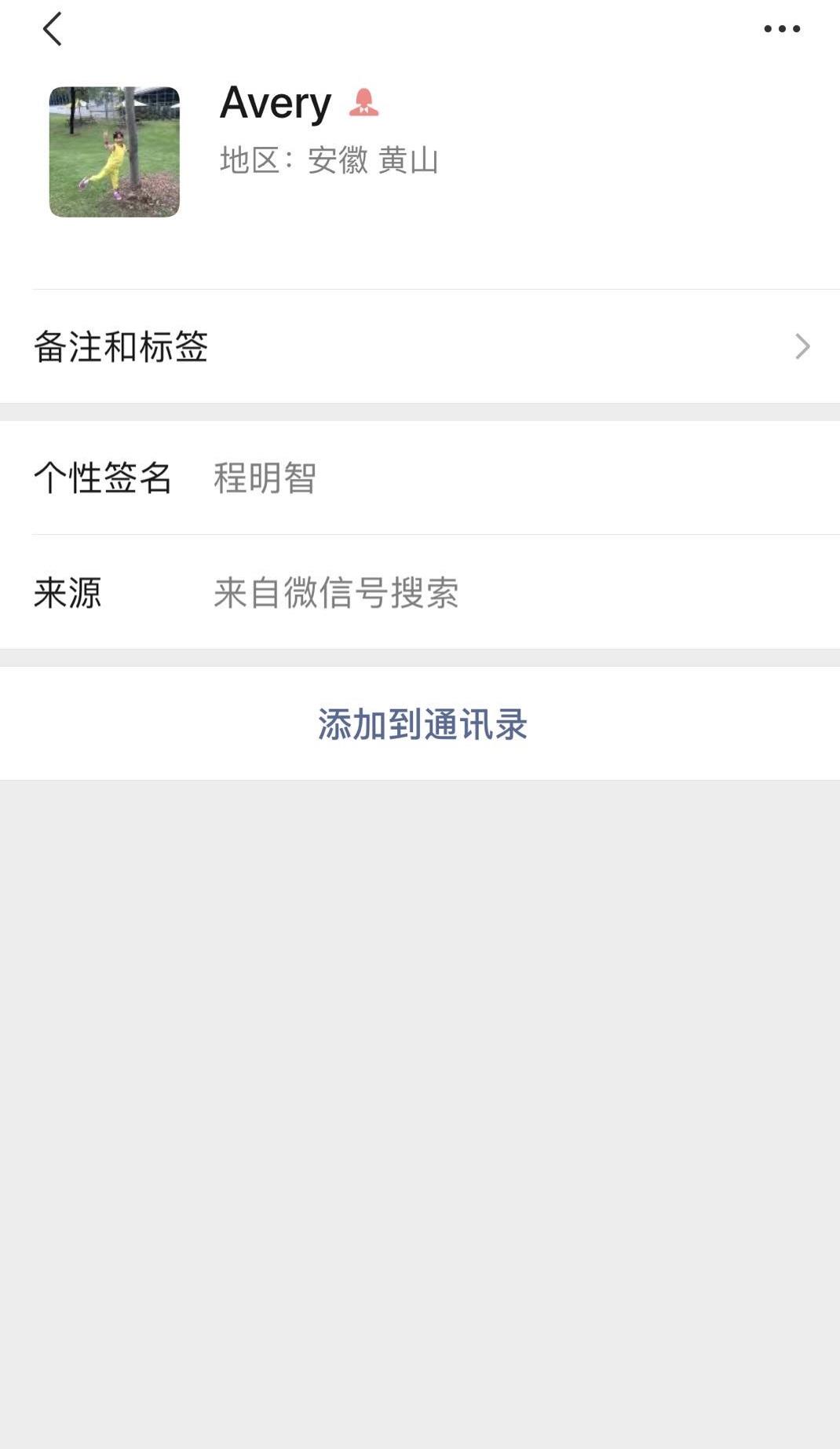
Task: View Avery's profile photo
Action: tap(115, 152)
